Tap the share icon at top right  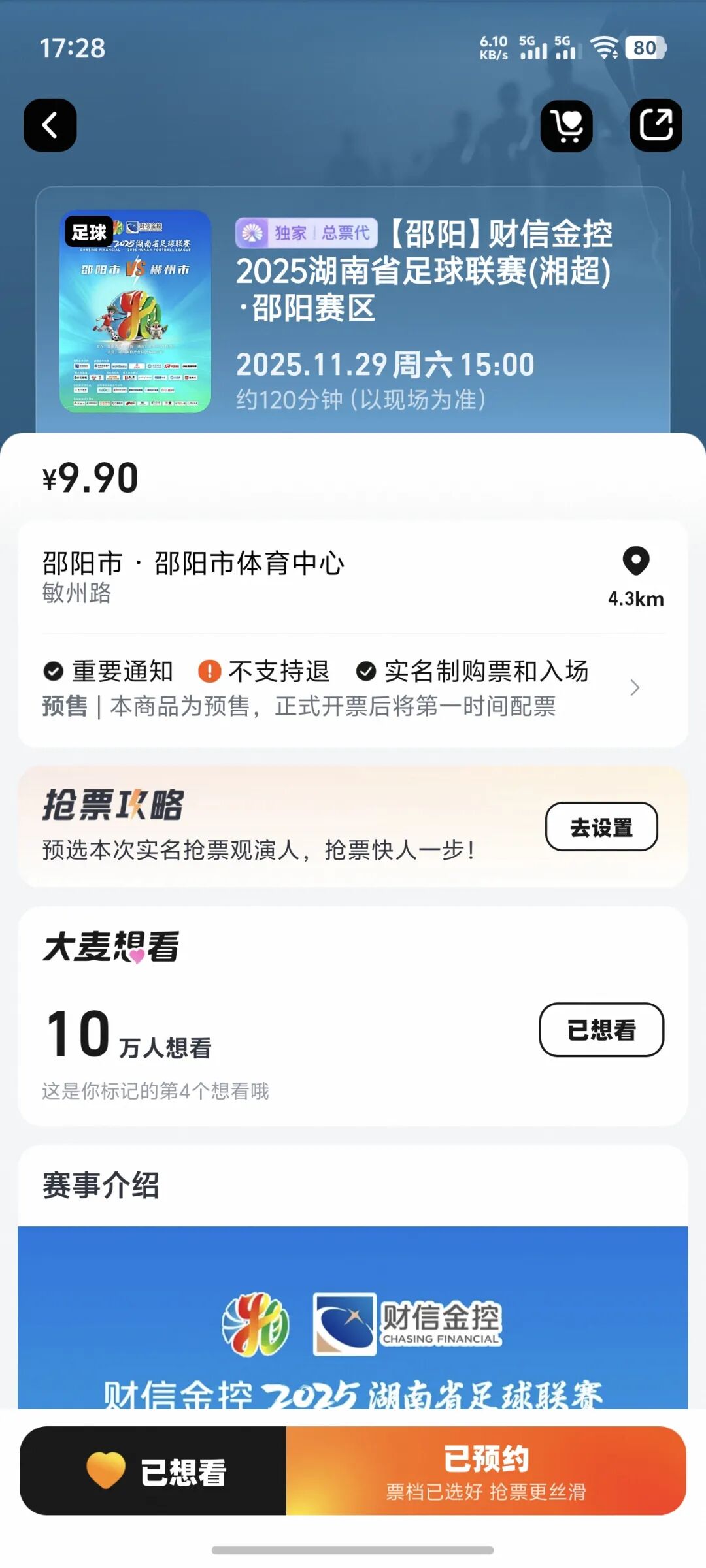tap(655, 125)
